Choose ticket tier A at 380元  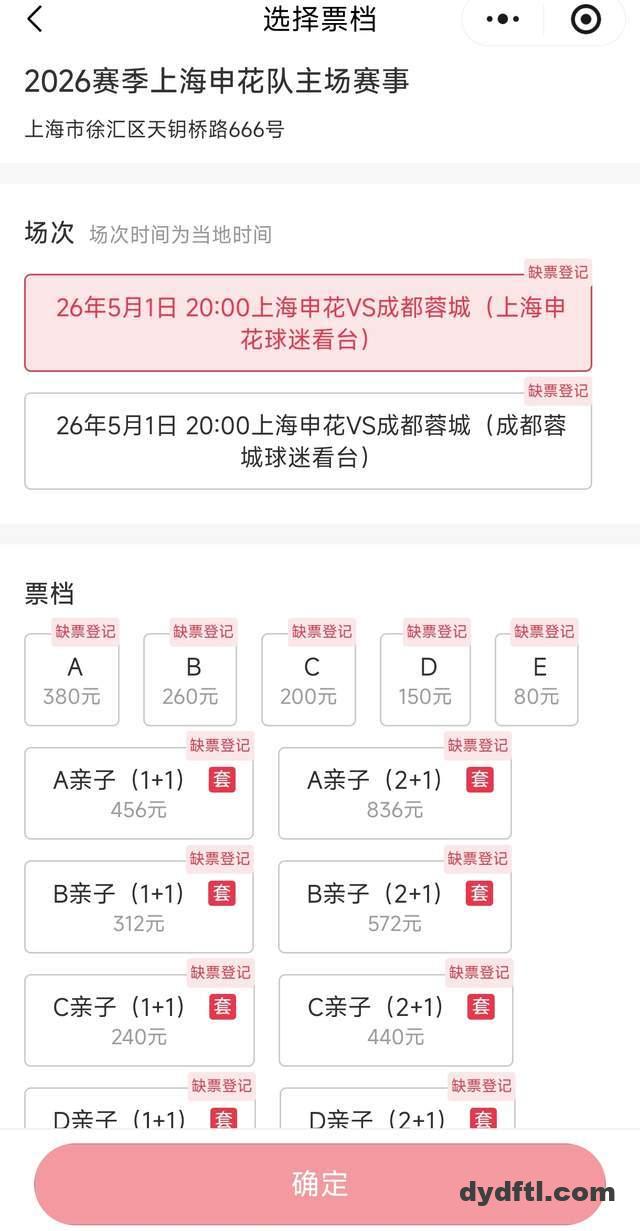pos(72,681)
